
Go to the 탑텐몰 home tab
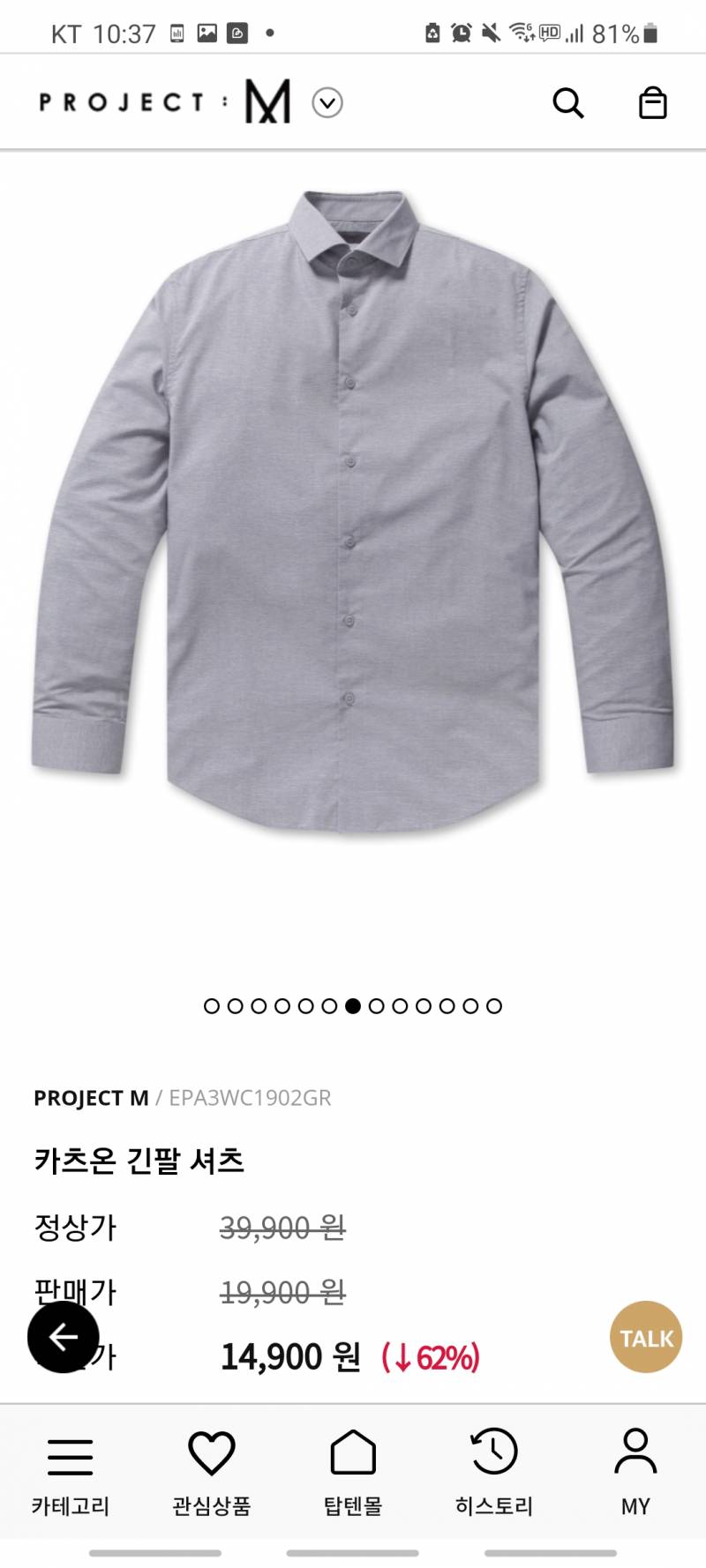click(x=353, y=1473)
